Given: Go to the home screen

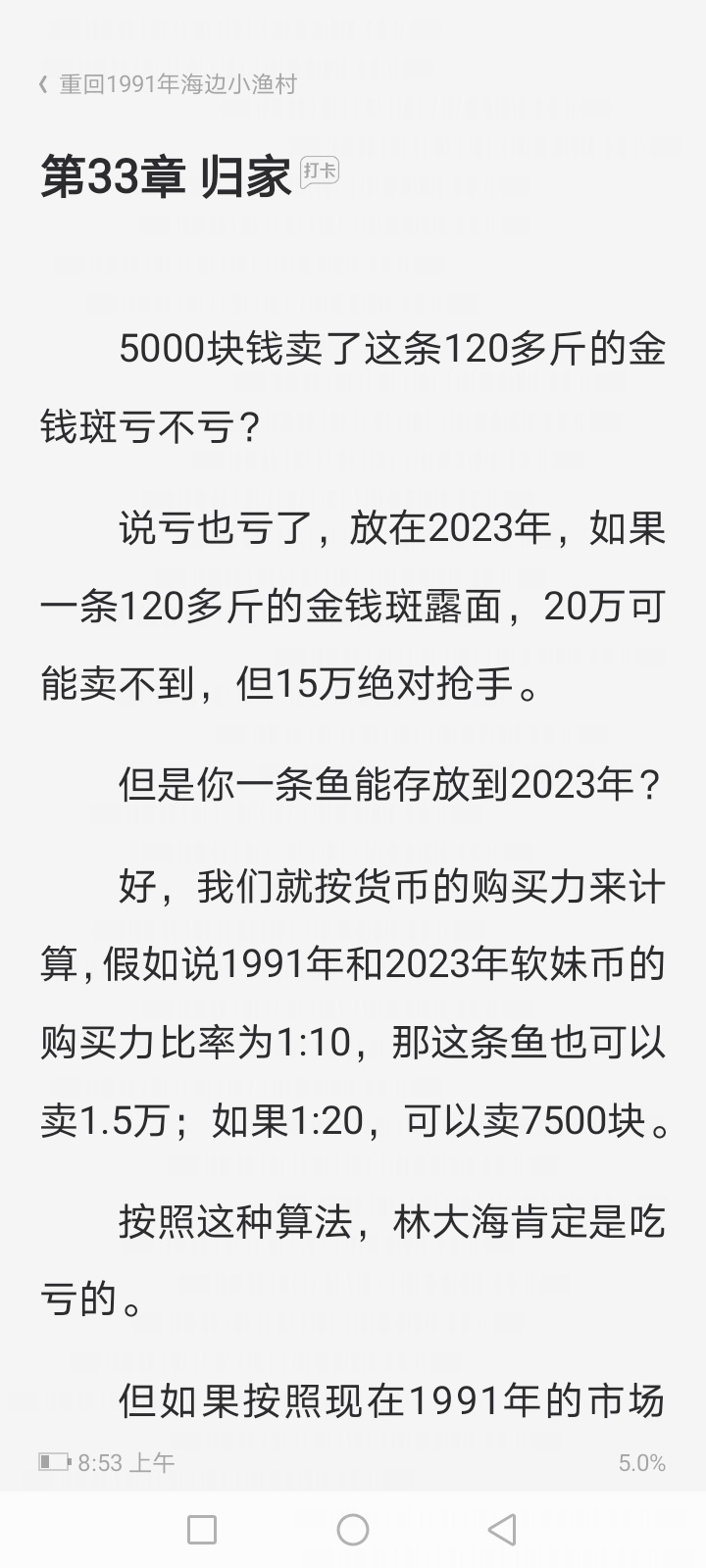Looking at the screenshot, I should coord(353,1530).
